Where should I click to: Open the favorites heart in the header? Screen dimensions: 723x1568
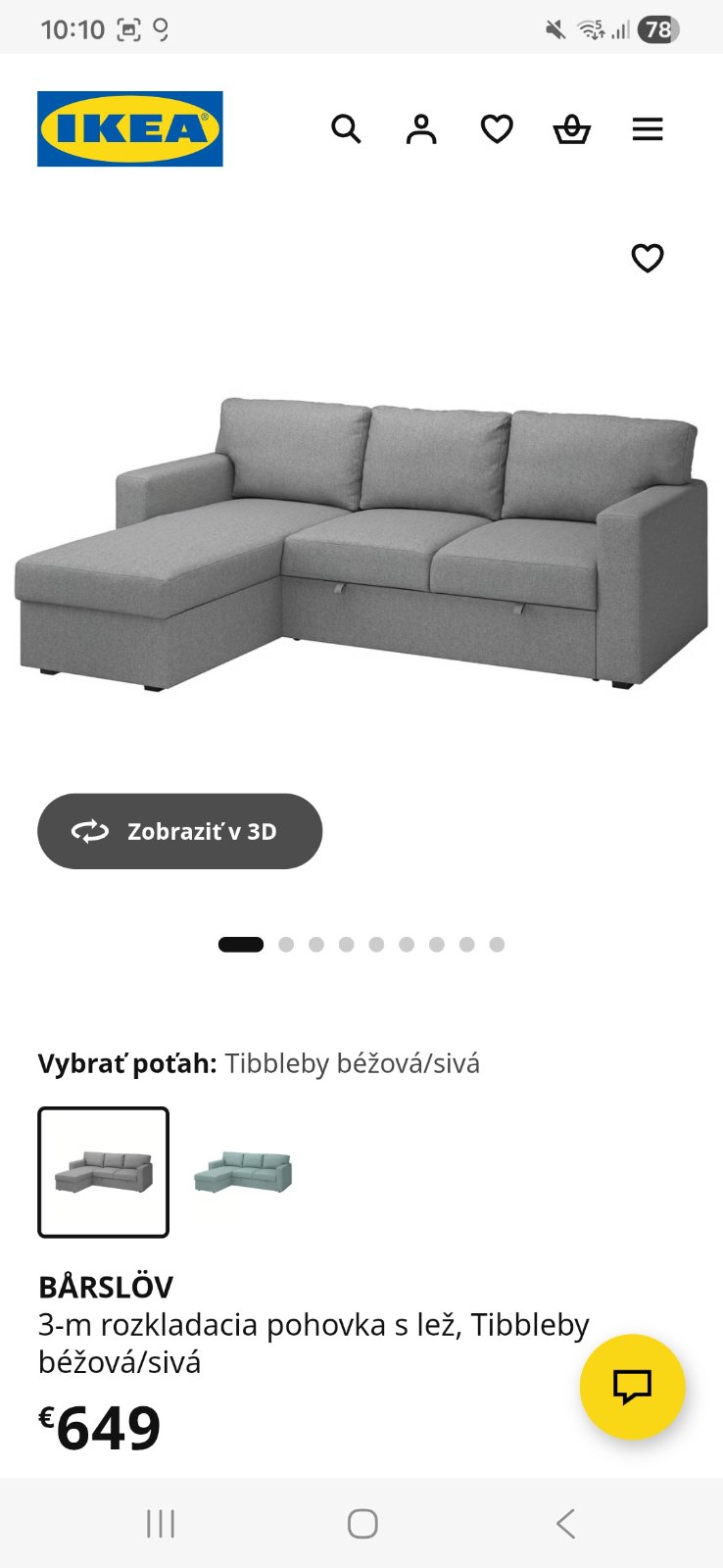[497, 129]
